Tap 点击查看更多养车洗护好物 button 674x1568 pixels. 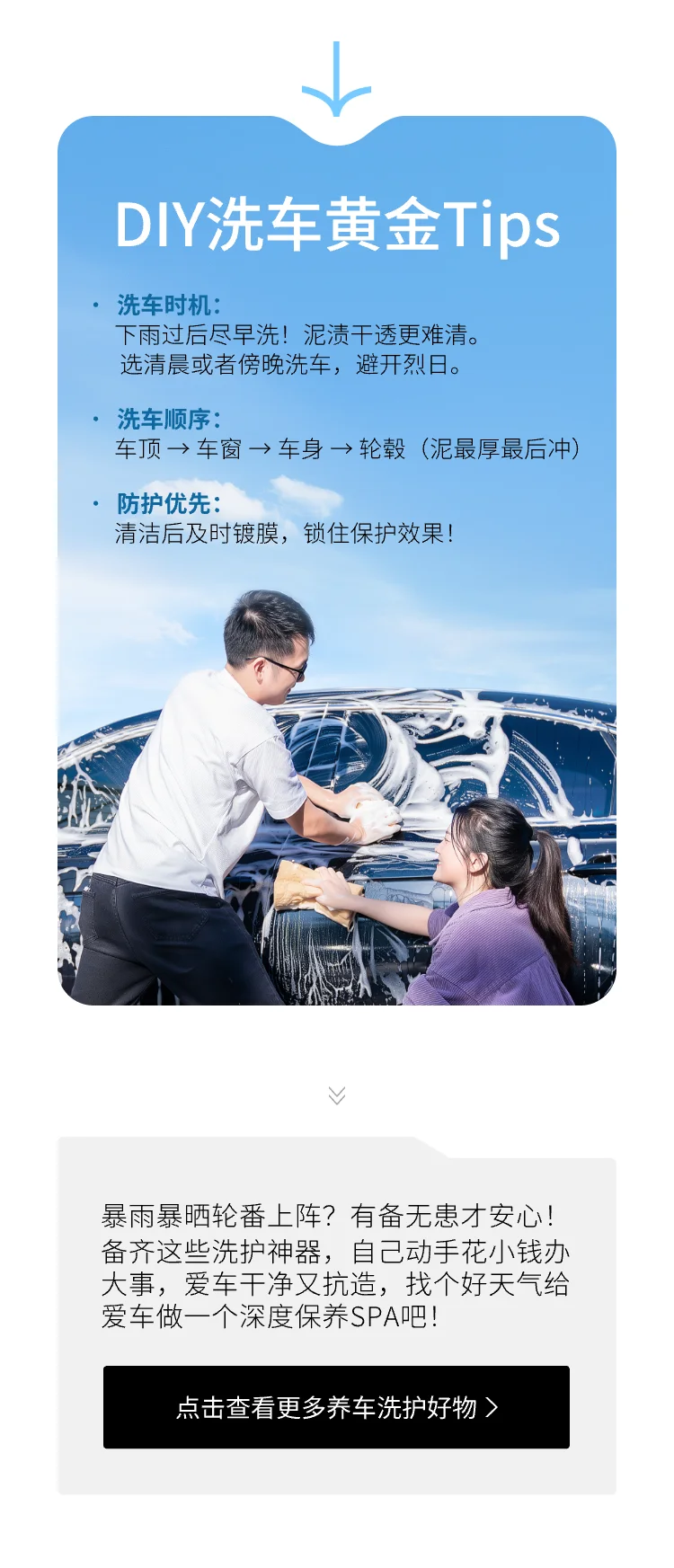336,1406
